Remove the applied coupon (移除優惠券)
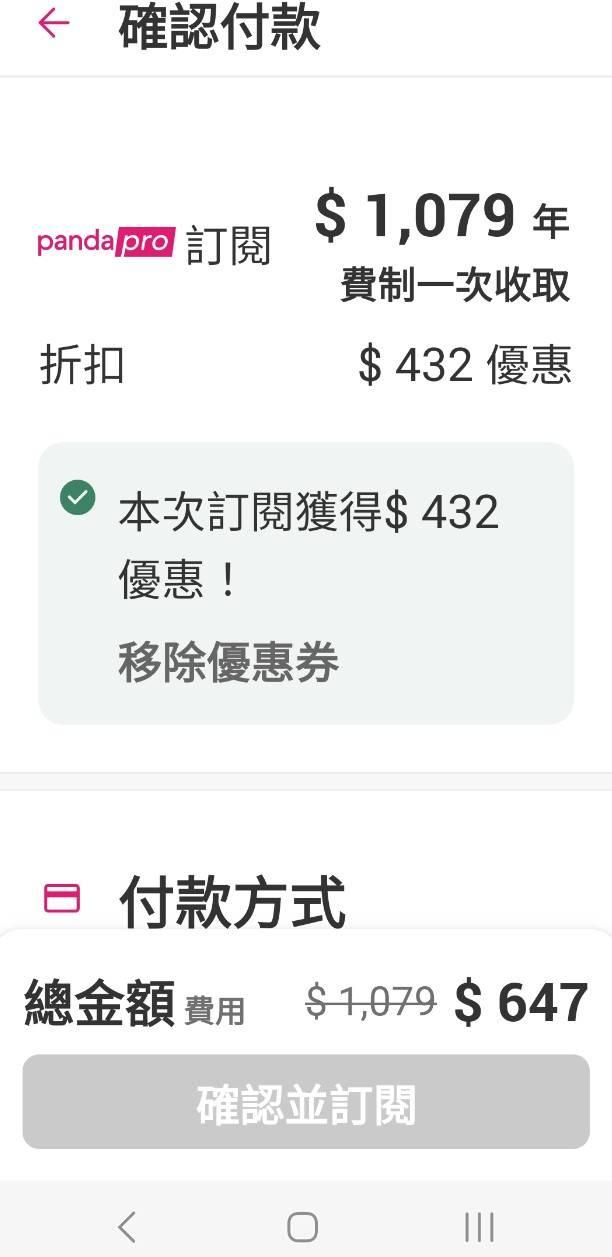Screen dimensions: 612x1257 coord(229,662)
